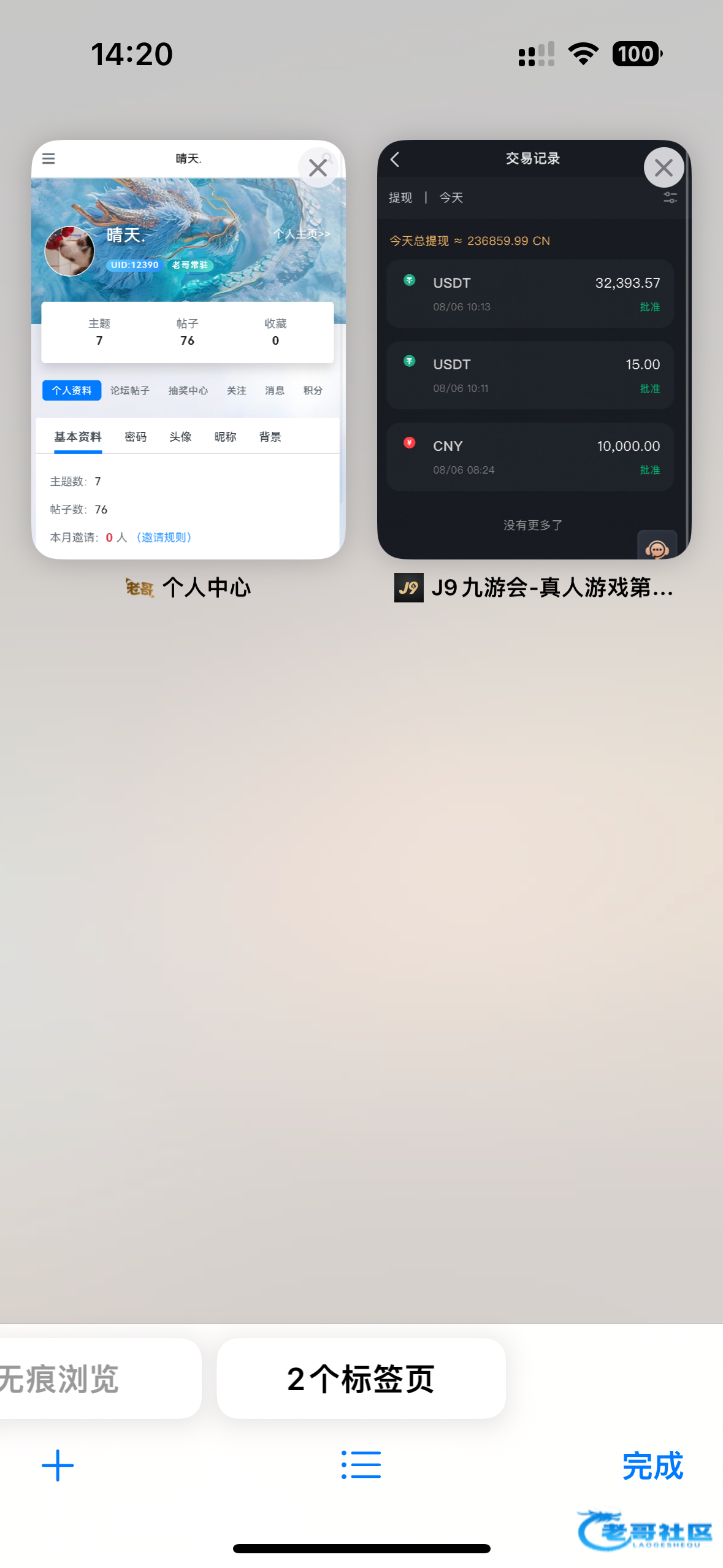The image size is (723, 1568).
Task: Open the J9九游会 交易记录 tab preview
Action: click(534, 350)
